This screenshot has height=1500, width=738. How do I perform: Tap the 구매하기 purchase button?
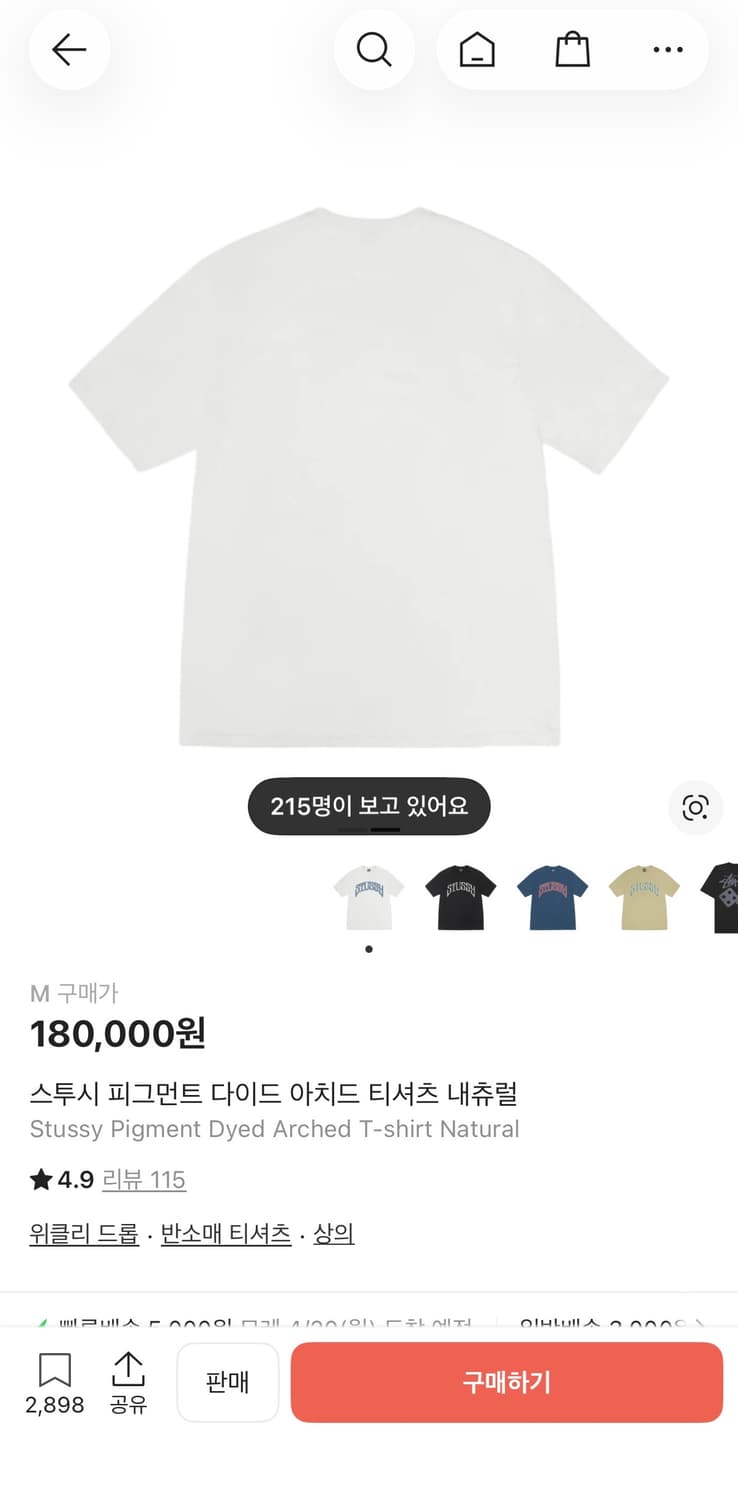coord(506,1382)
